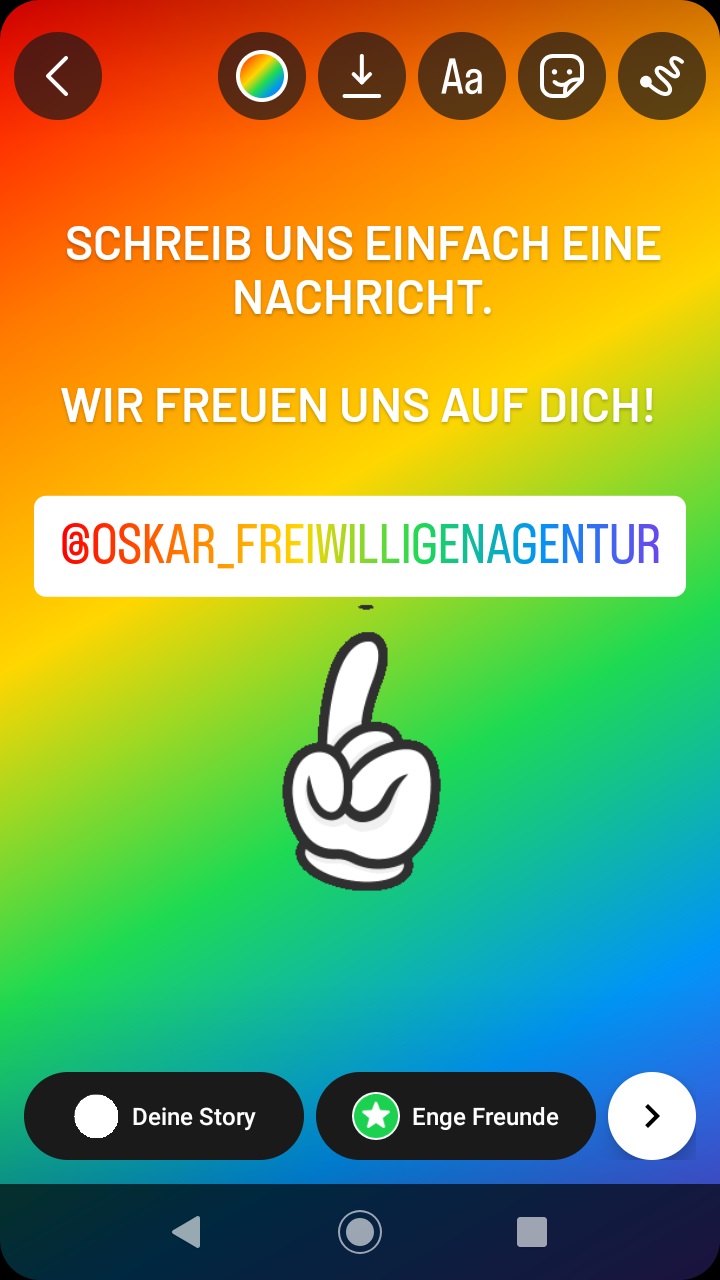Change the background gradient color
Viewport: 720px width, 1280px height.
pos(262,76)
